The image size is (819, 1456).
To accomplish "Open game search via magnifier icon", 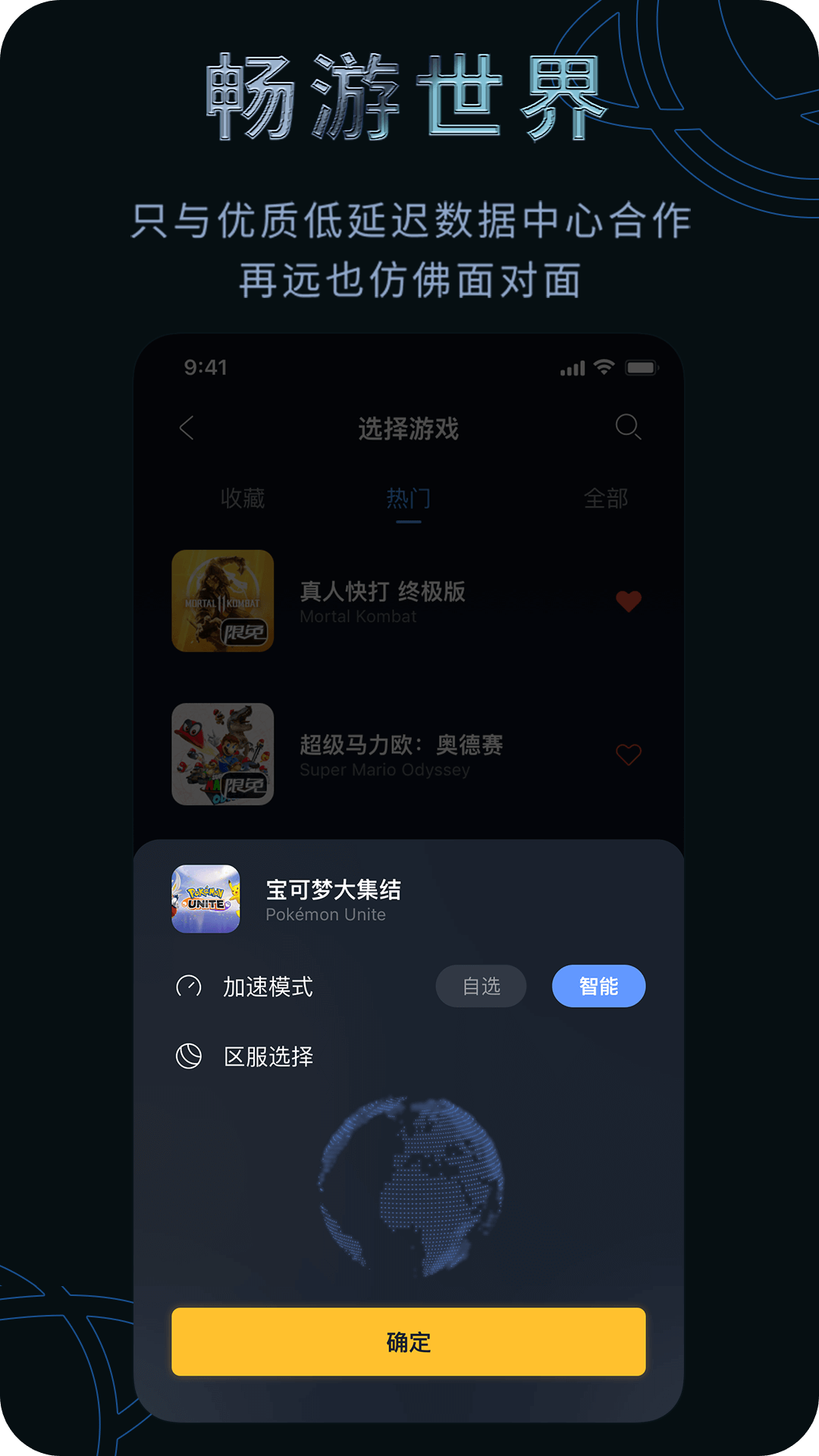I will (626, 427).
